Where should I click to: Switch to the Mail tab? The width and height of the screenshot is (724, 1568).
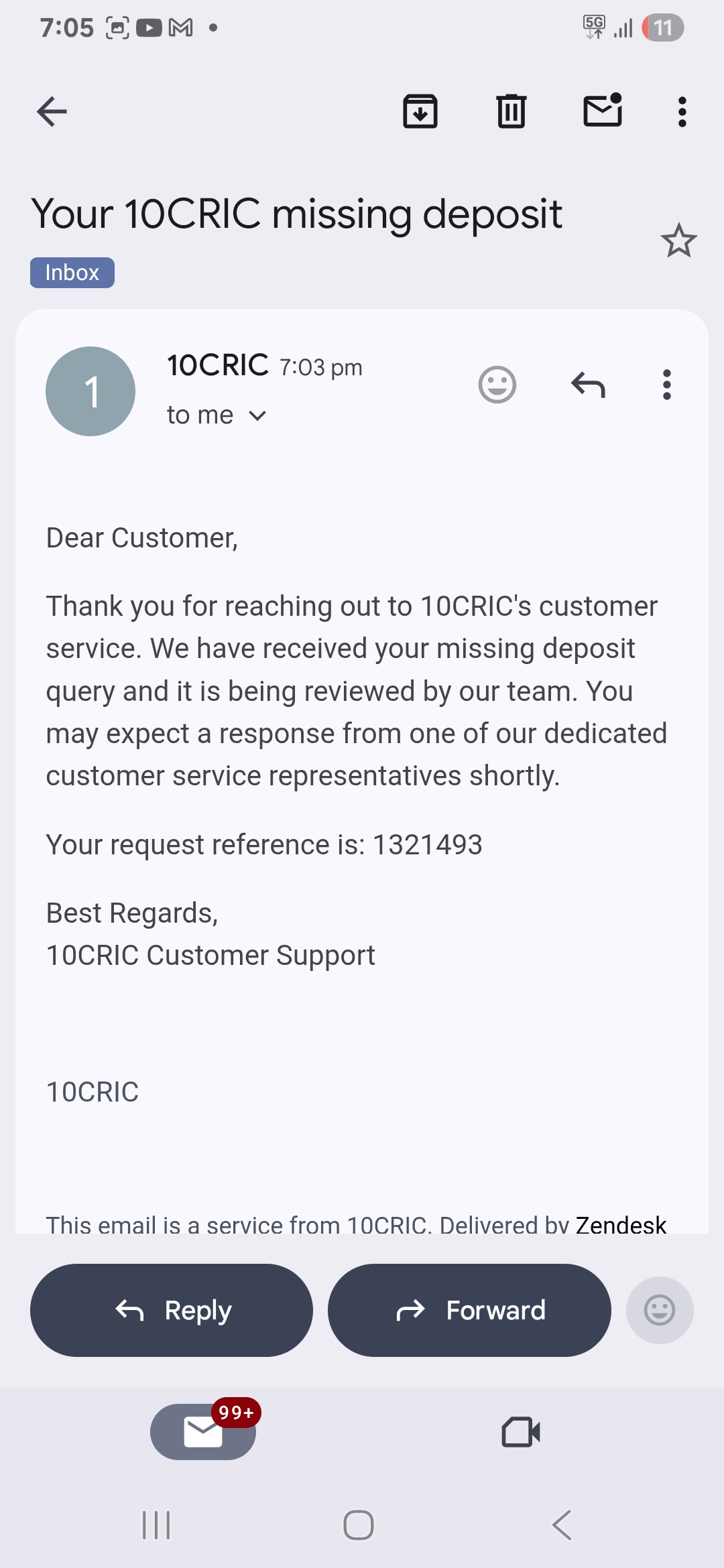[x=203, y=1432]
